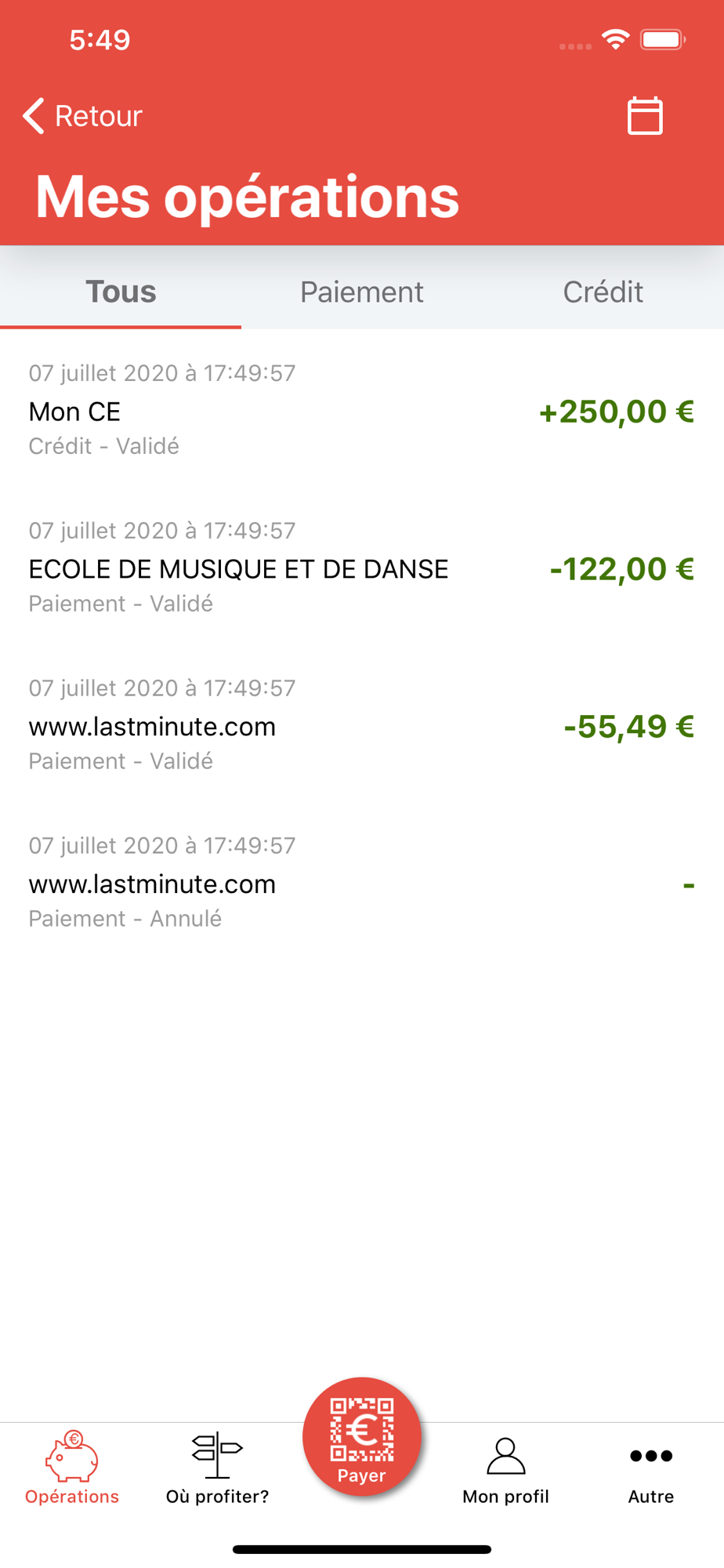
Task: Open Mon profil
Action: [x=505, y=1469]
